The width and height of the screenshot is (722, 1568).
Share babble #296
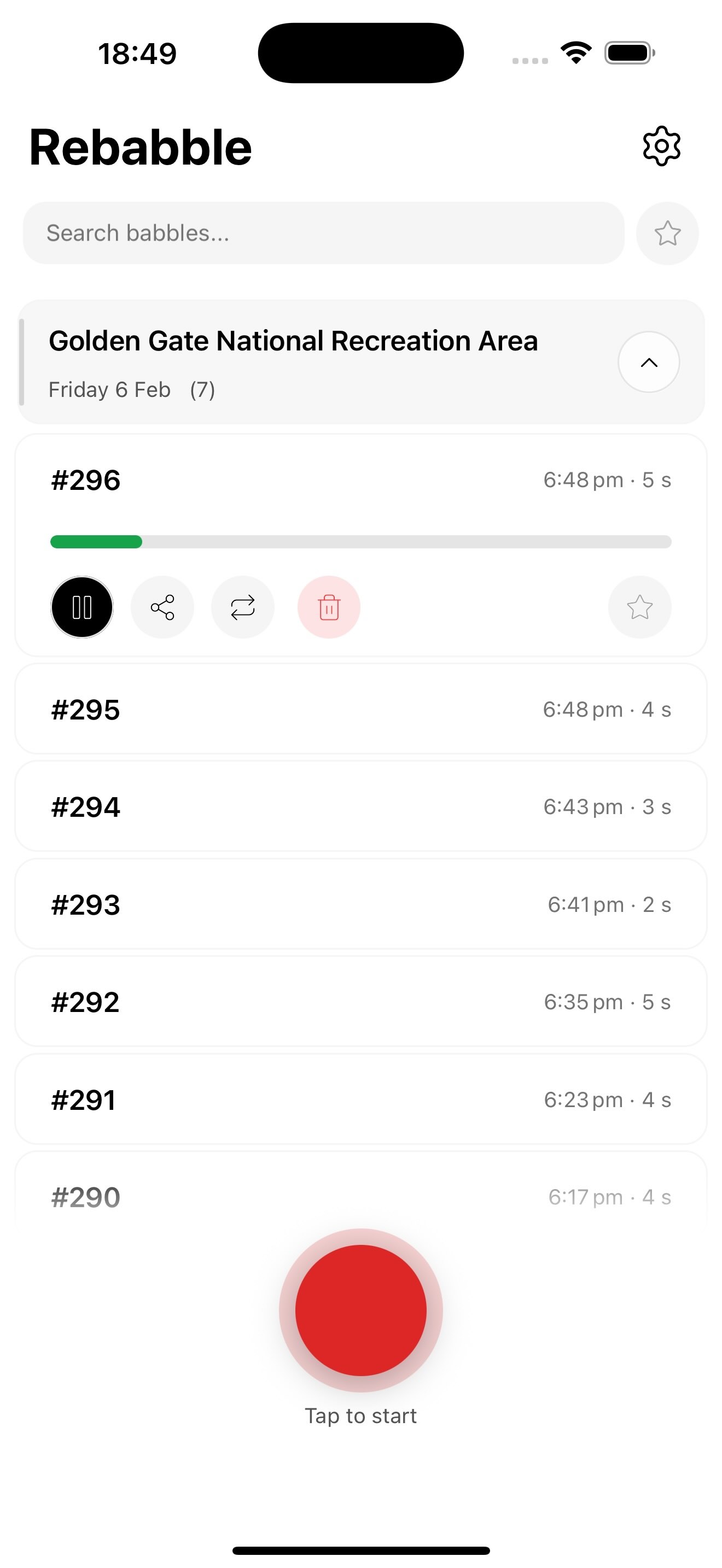tap(162, 607)
